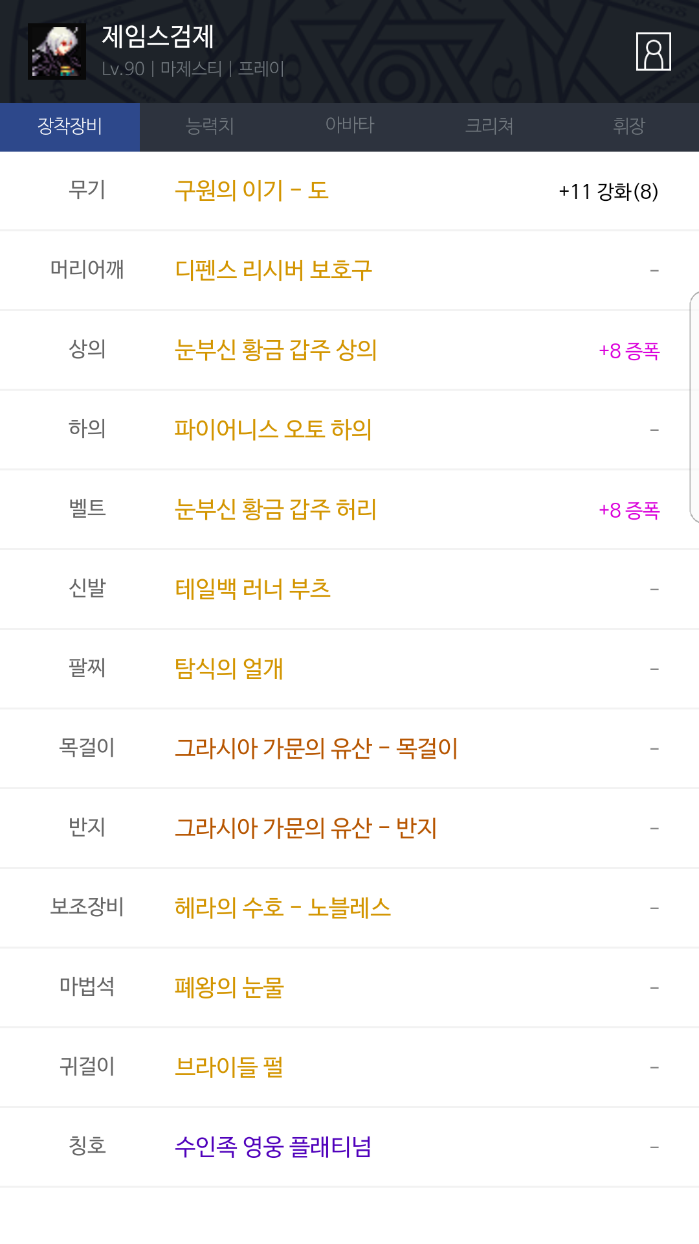Select the 장착장비 tab

click(x=70, y=126)
